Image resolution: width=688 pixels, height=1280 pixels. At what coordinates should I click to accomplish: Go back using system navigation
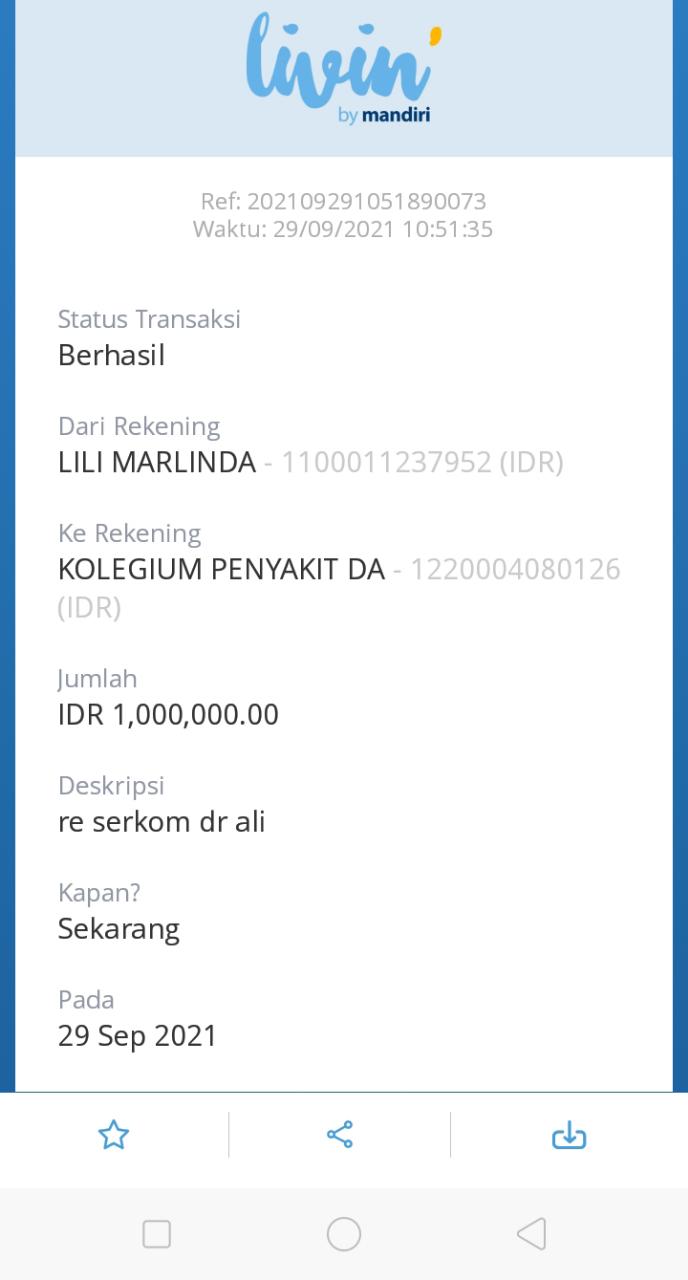[531, 1234]
